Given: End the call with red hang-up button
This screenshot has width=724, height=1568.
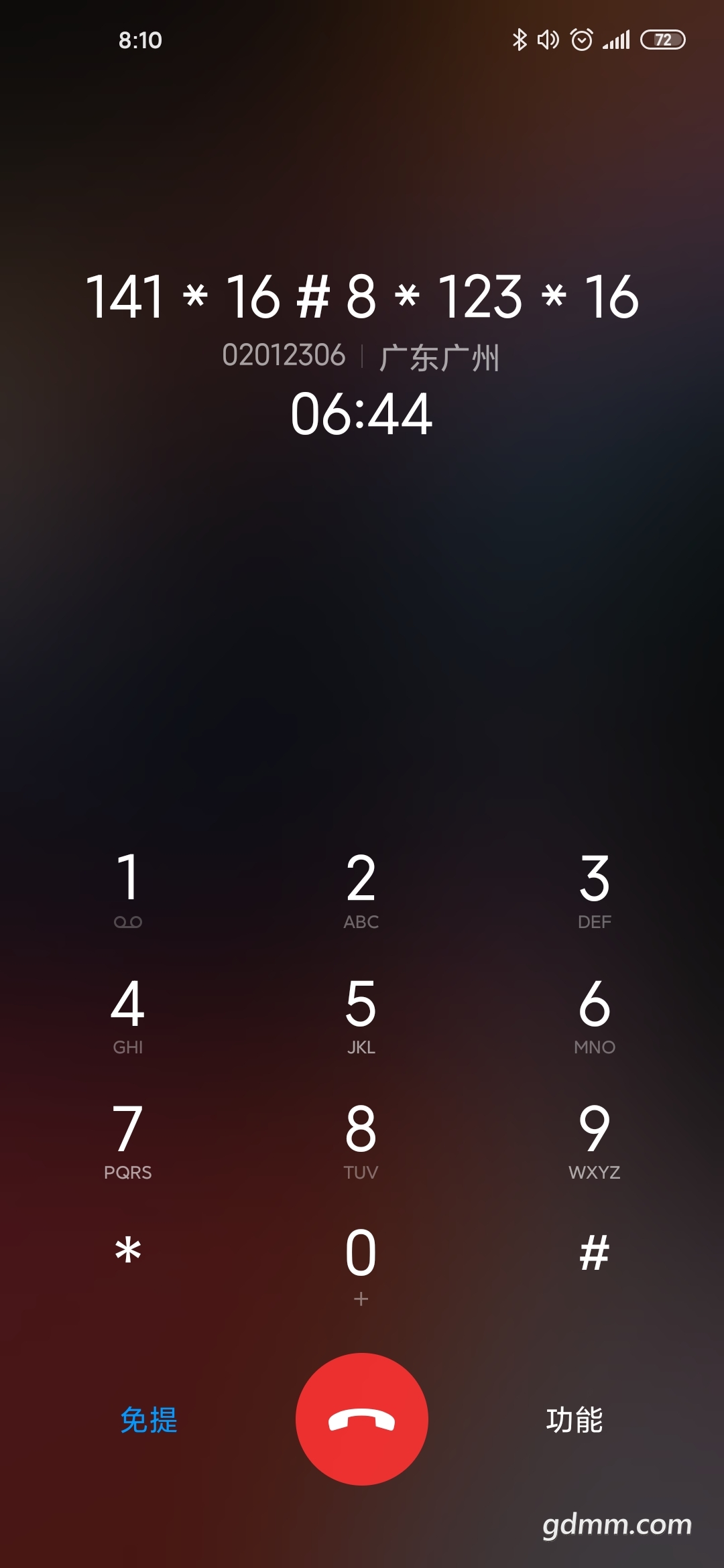Looking at the screenshot, I should tap(361, 1419).
